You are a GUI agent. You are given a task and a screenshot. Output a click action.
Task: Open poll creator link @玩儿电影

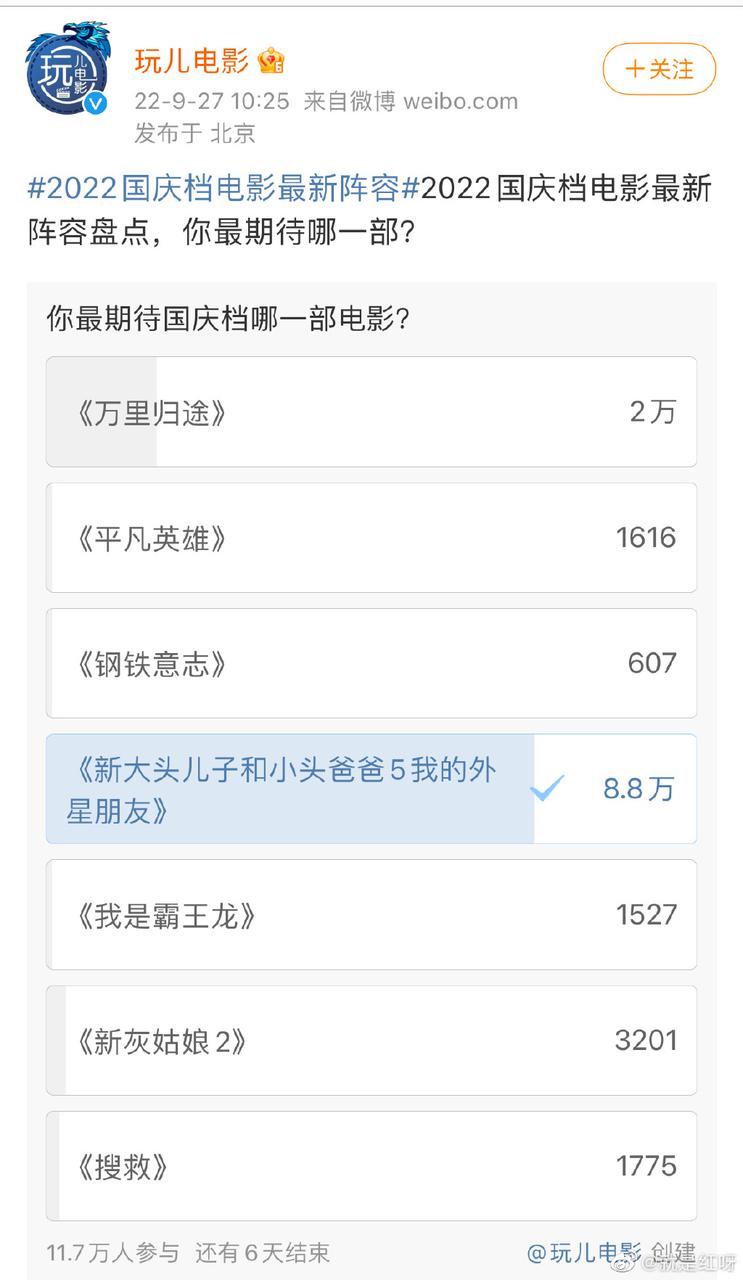(x=583, y=1252)
